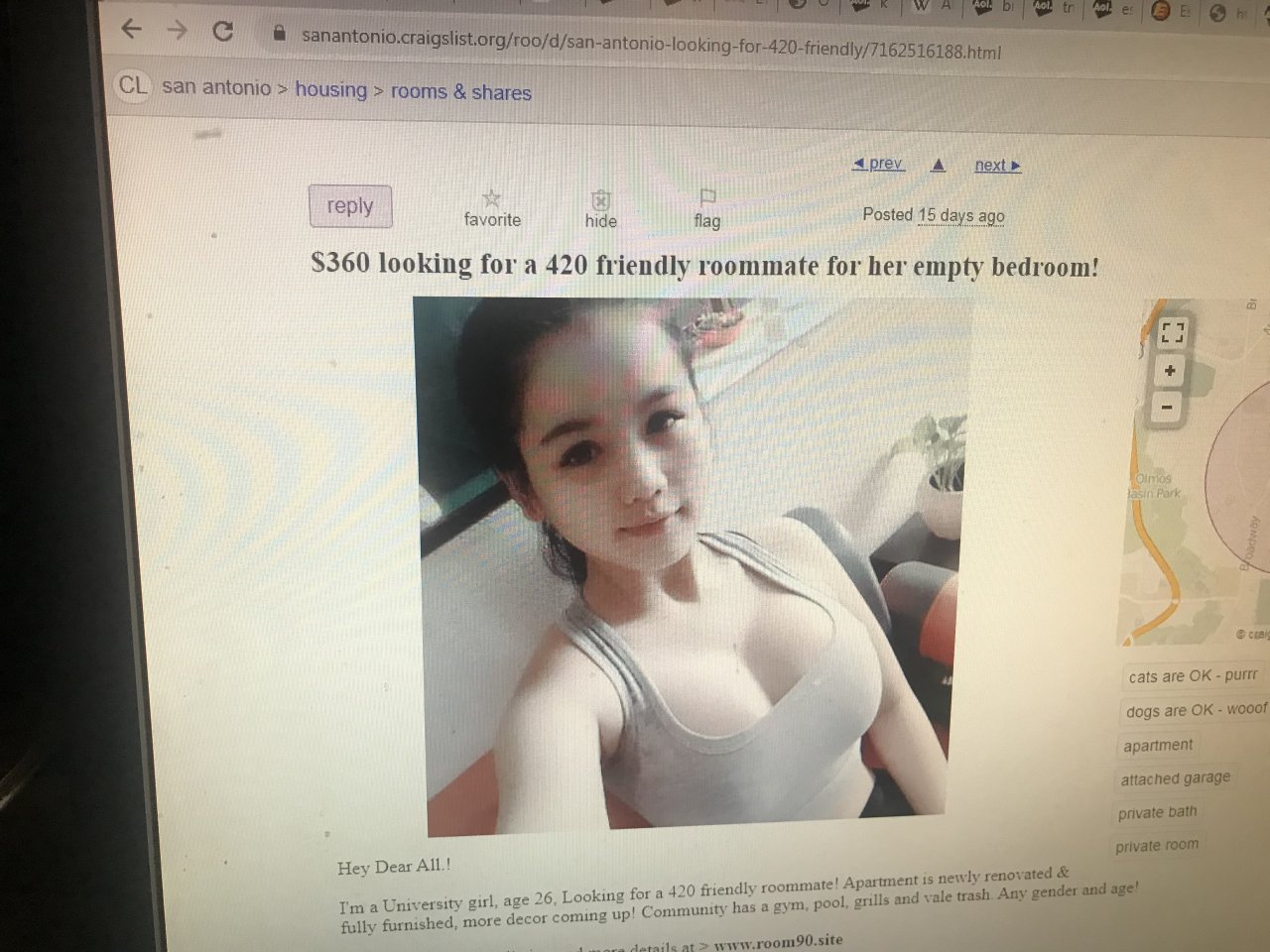Flag this posting

707,209
